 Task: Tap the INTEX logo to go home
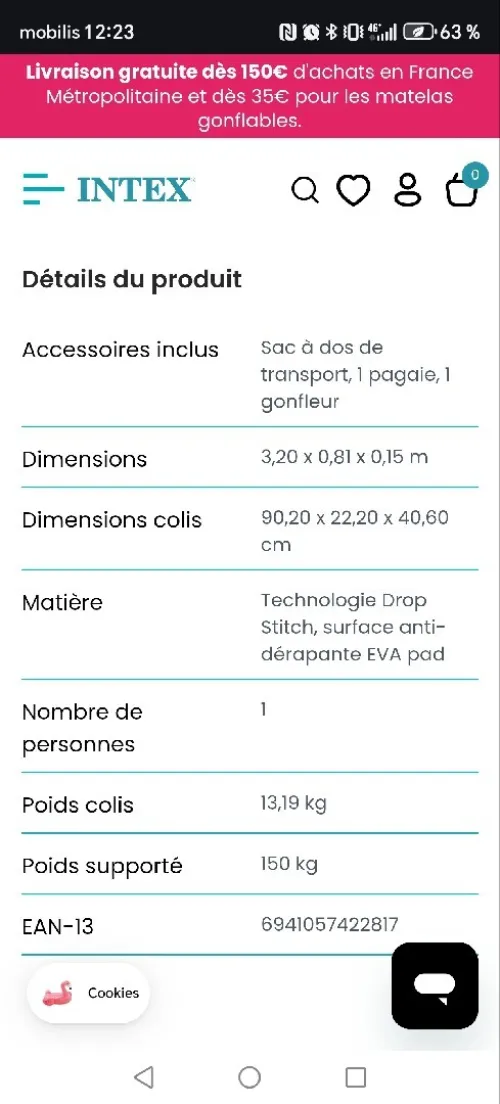click(135, 189)
